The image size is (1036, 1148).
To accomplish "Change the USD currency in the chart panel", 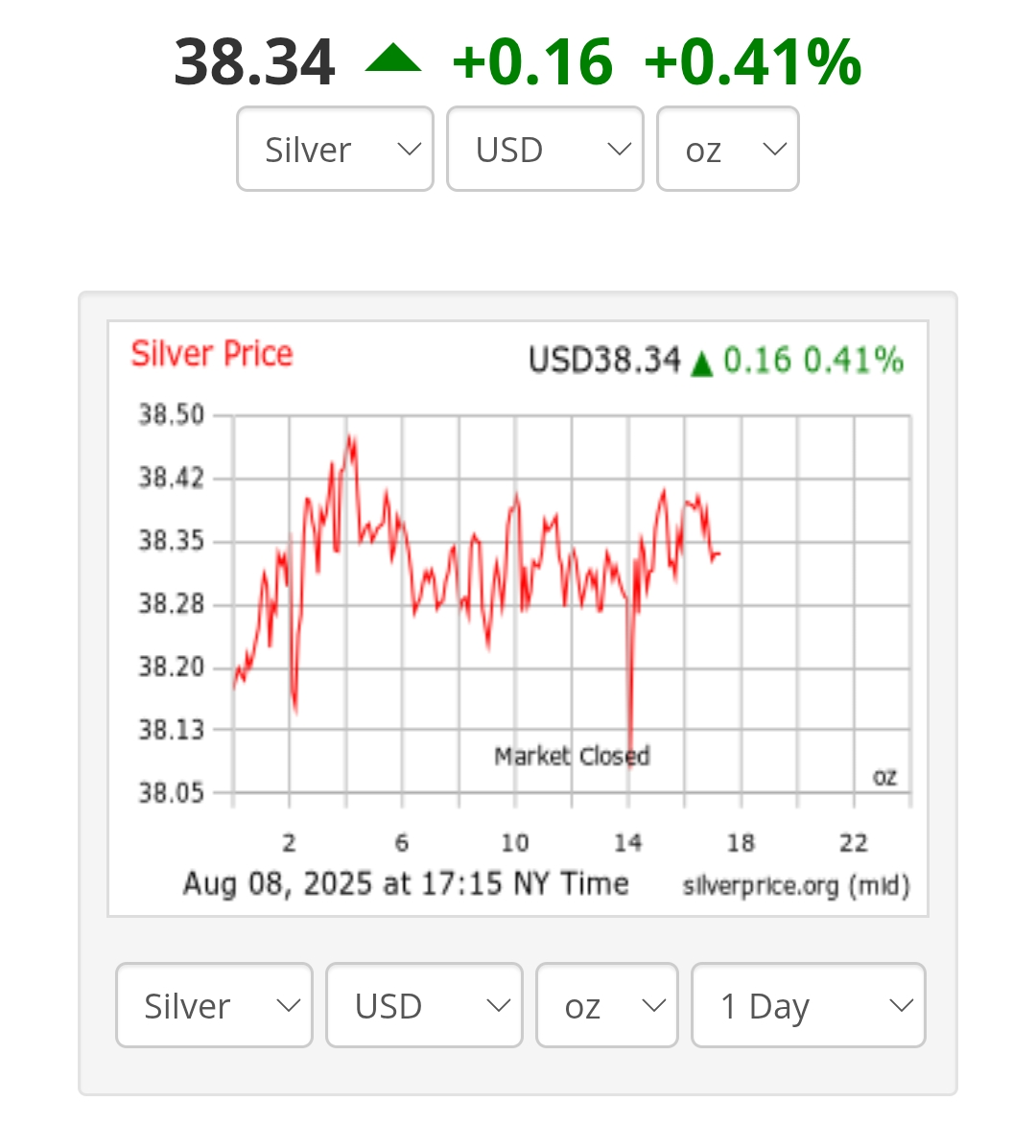I will (x=424, y=1005).
